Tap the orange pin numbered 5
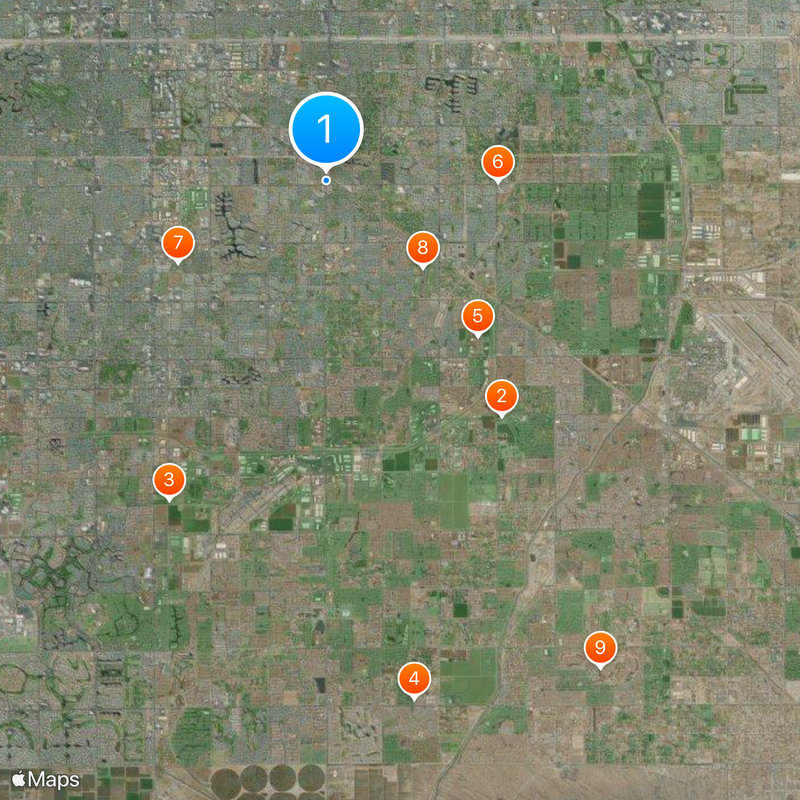Image resolution: width=800 pixels, height=800 pixels. tap(477, 317)
